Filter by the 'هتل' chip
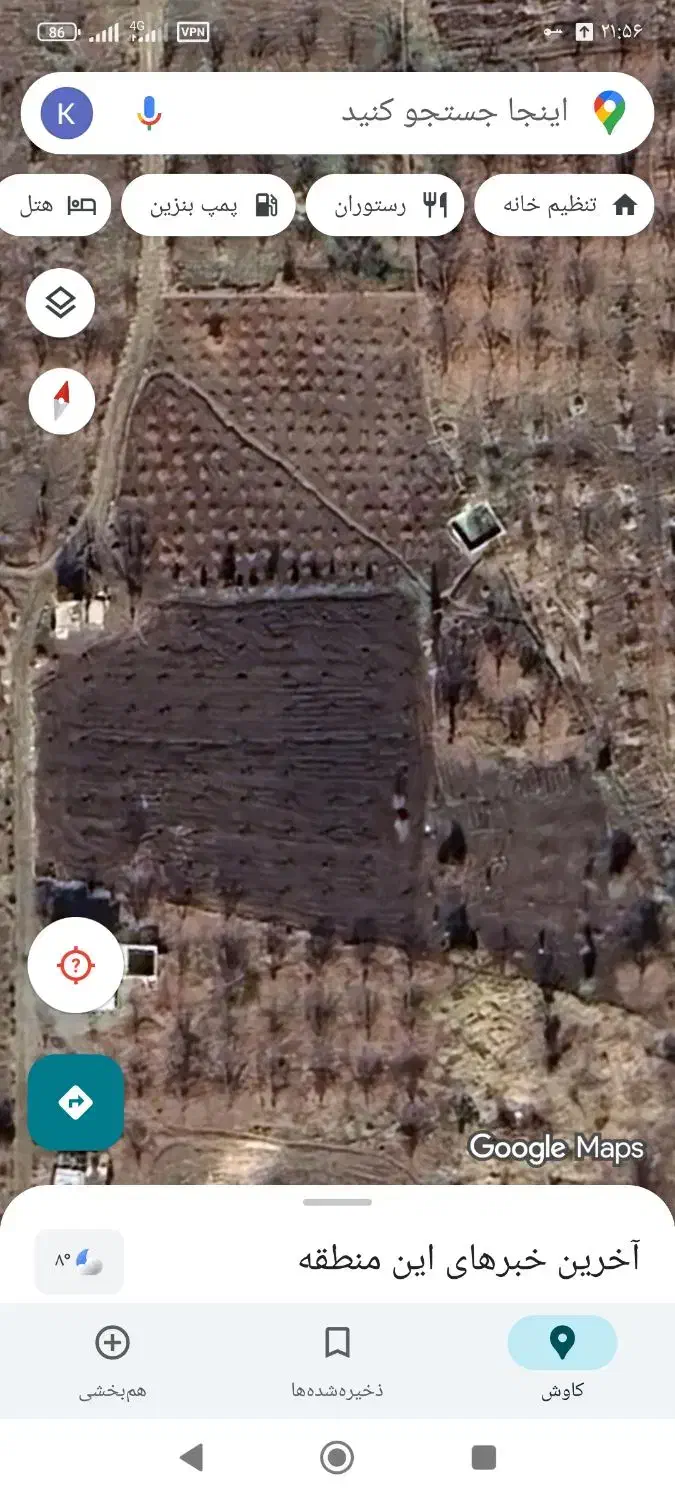 (56, 205)
